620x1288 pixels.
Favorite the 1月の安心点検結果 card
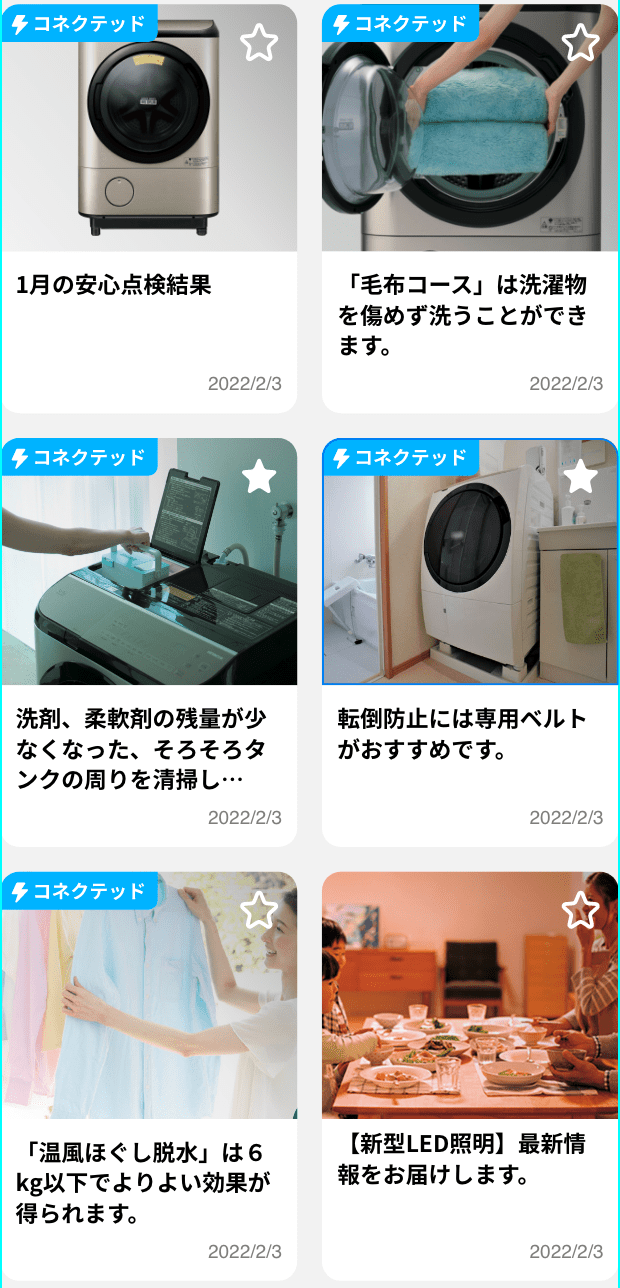[259, 42]
